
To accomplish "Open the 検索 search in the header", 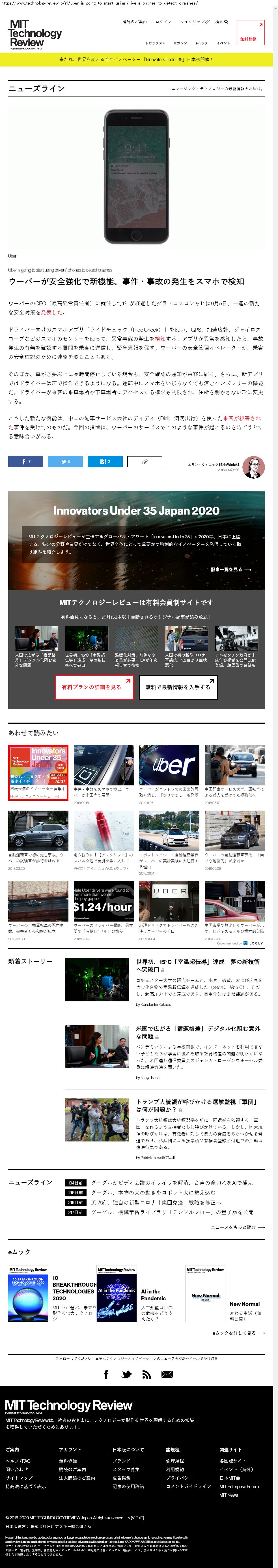I will 221,22.
